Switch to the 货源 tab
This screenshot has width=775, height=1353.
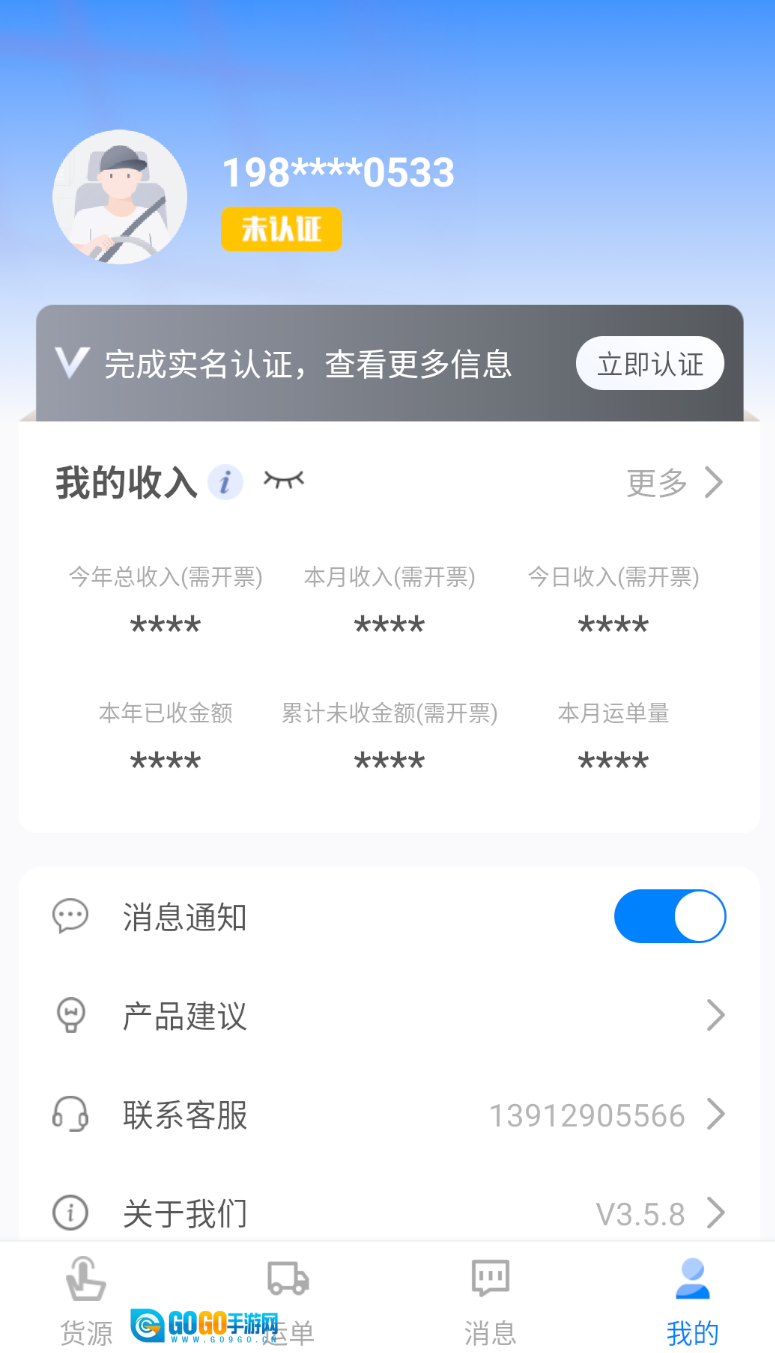86,1300
